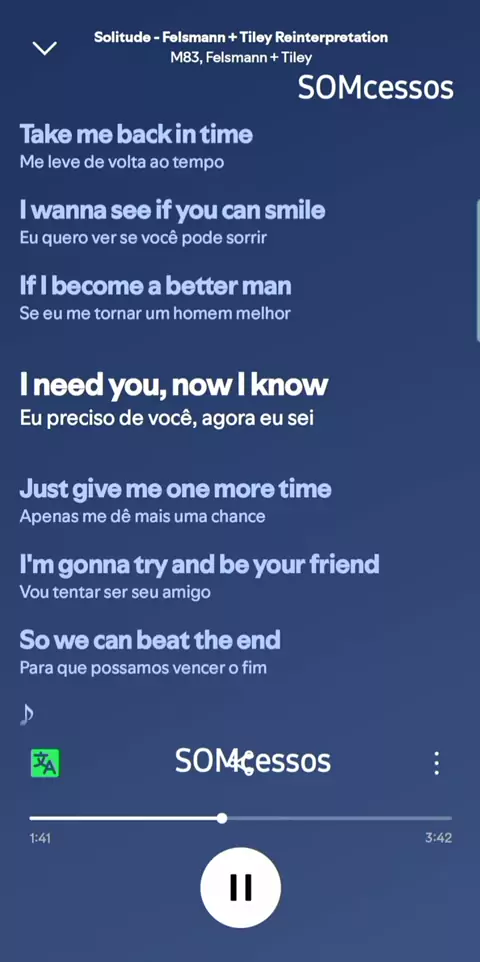Collapse the lyrics view with the down chevron
480x962 pixels.
click(44, 48)
